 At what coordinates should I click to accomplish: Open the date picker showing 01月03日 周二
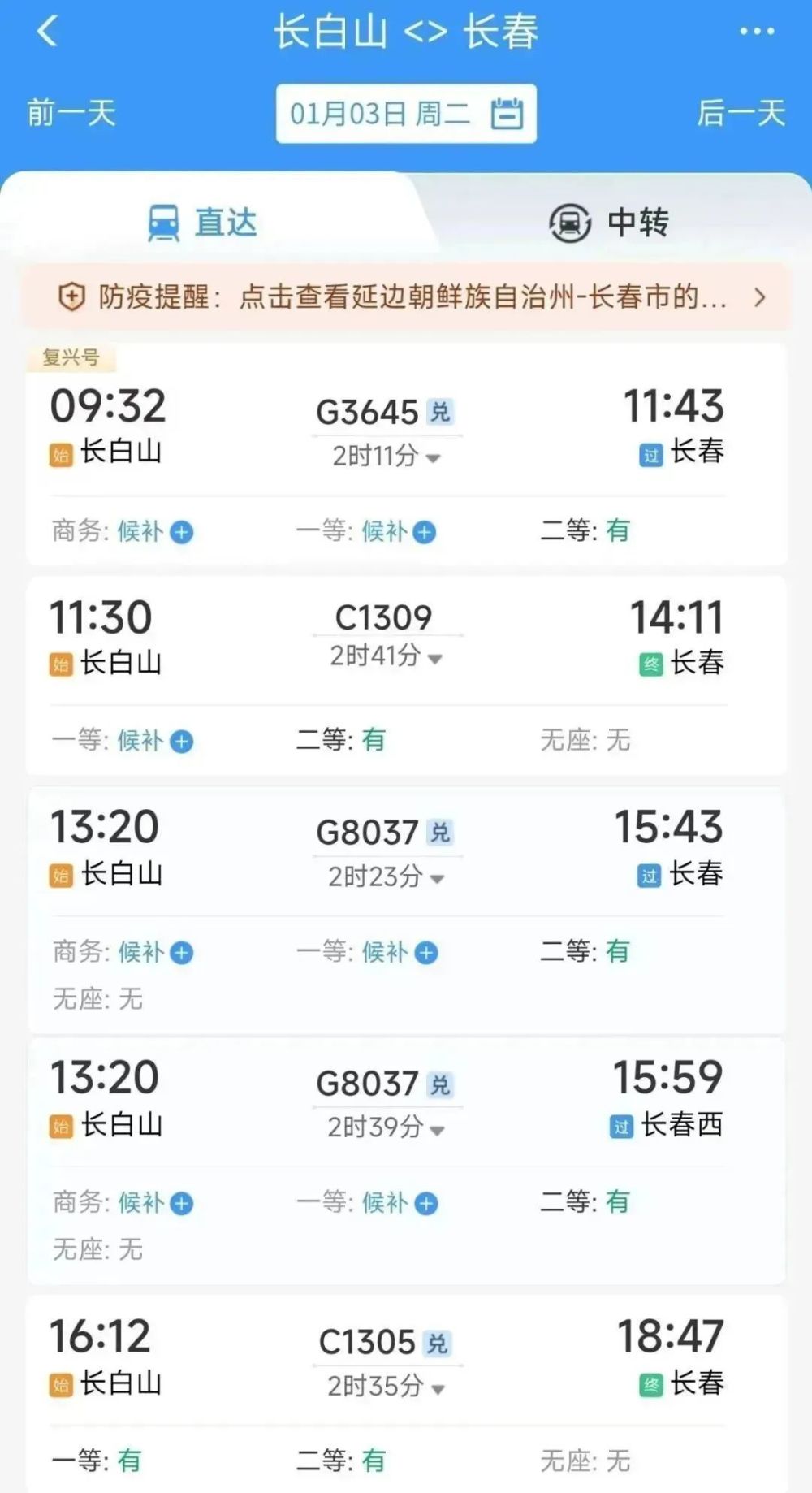coord(406,114)
